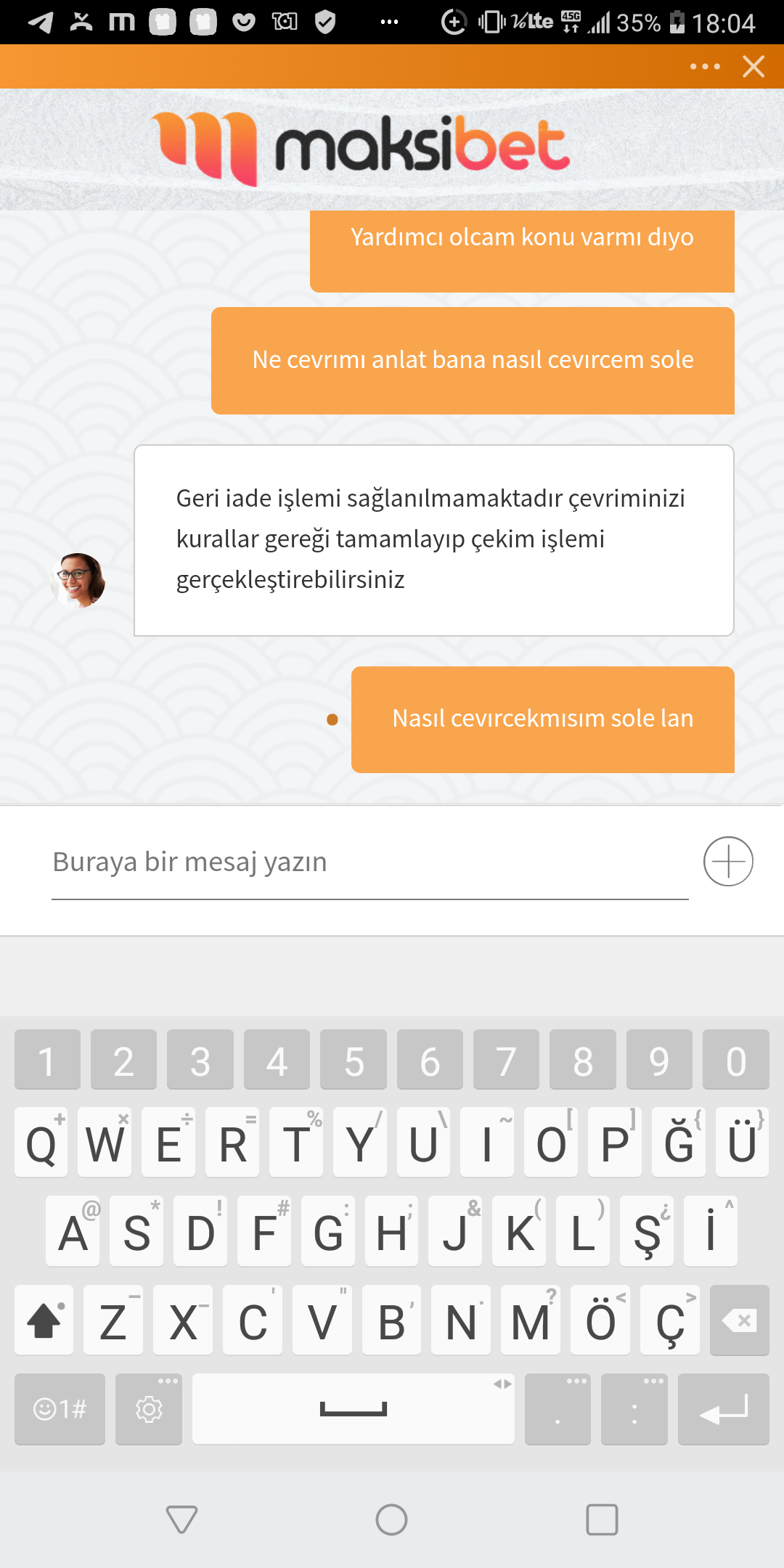
Task: Switch to emoji and symbols keyboard
Action: pos(60,1409)
